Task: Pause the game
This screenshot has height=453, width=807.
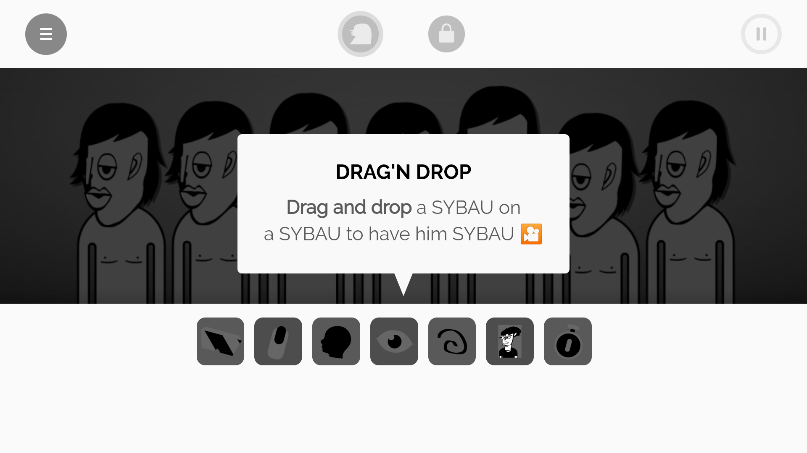Action: point(761,34)
